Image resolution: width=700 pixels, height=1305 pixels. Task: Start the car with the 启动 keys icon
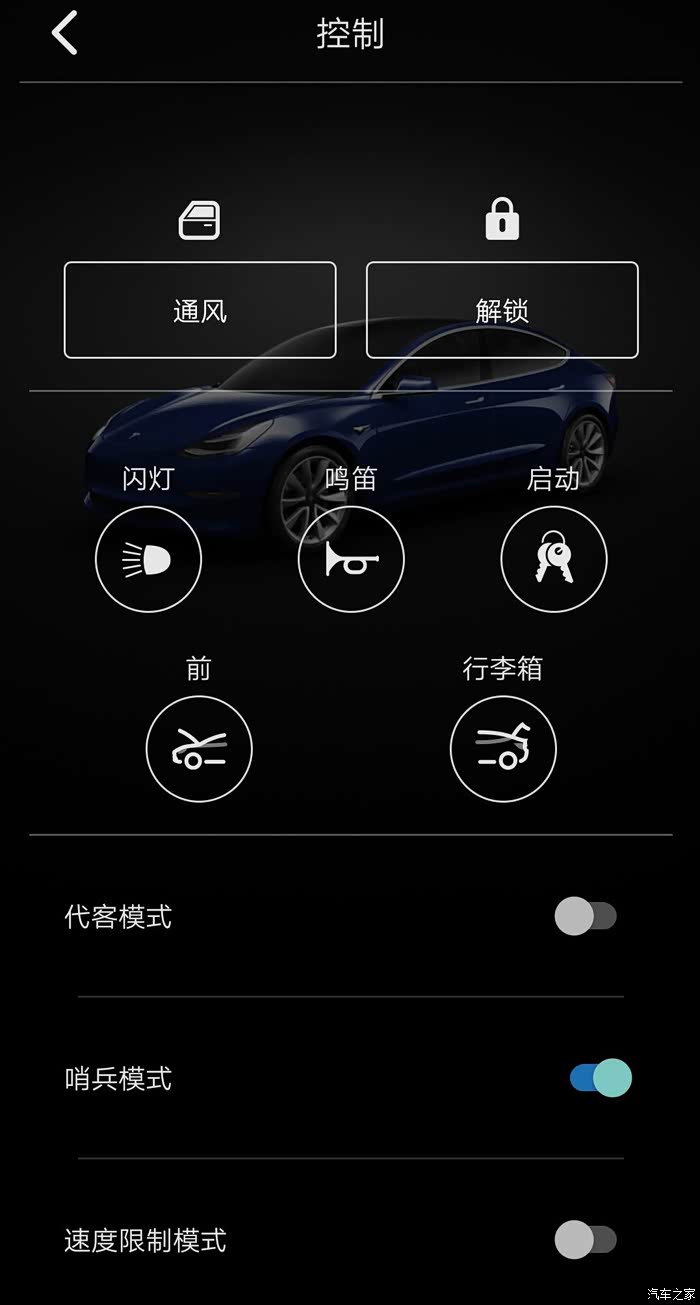click(x=553, y=559)
